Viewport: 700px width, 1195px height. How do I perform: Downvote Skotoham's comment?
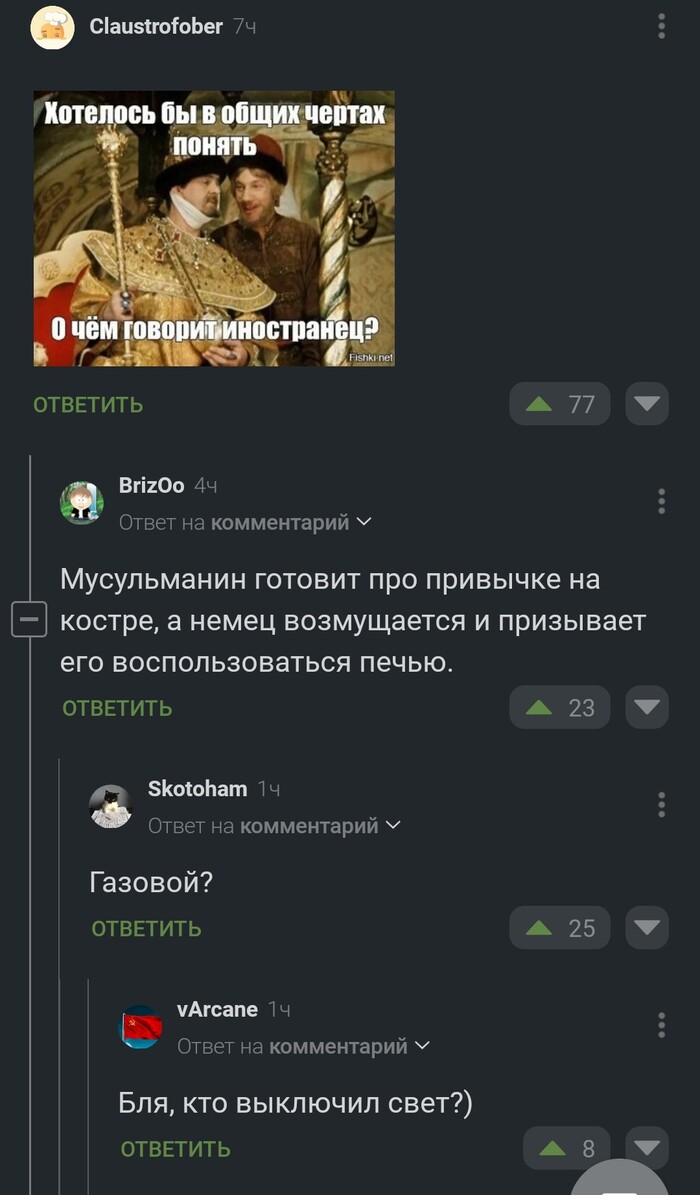(x=647, y=927)
